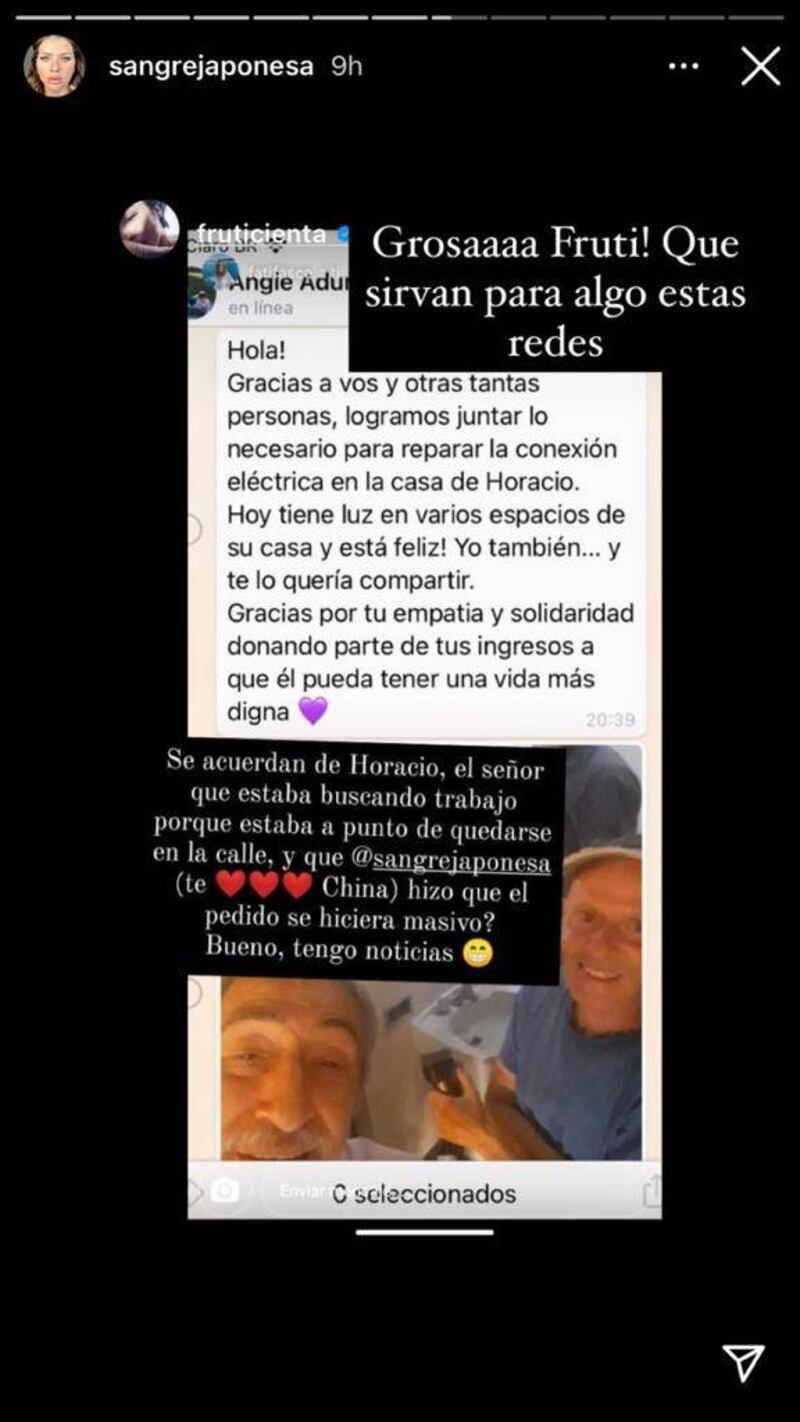Close the story viewer
Viewport: 800px width, 1422px height.
[x=760, y=67]
